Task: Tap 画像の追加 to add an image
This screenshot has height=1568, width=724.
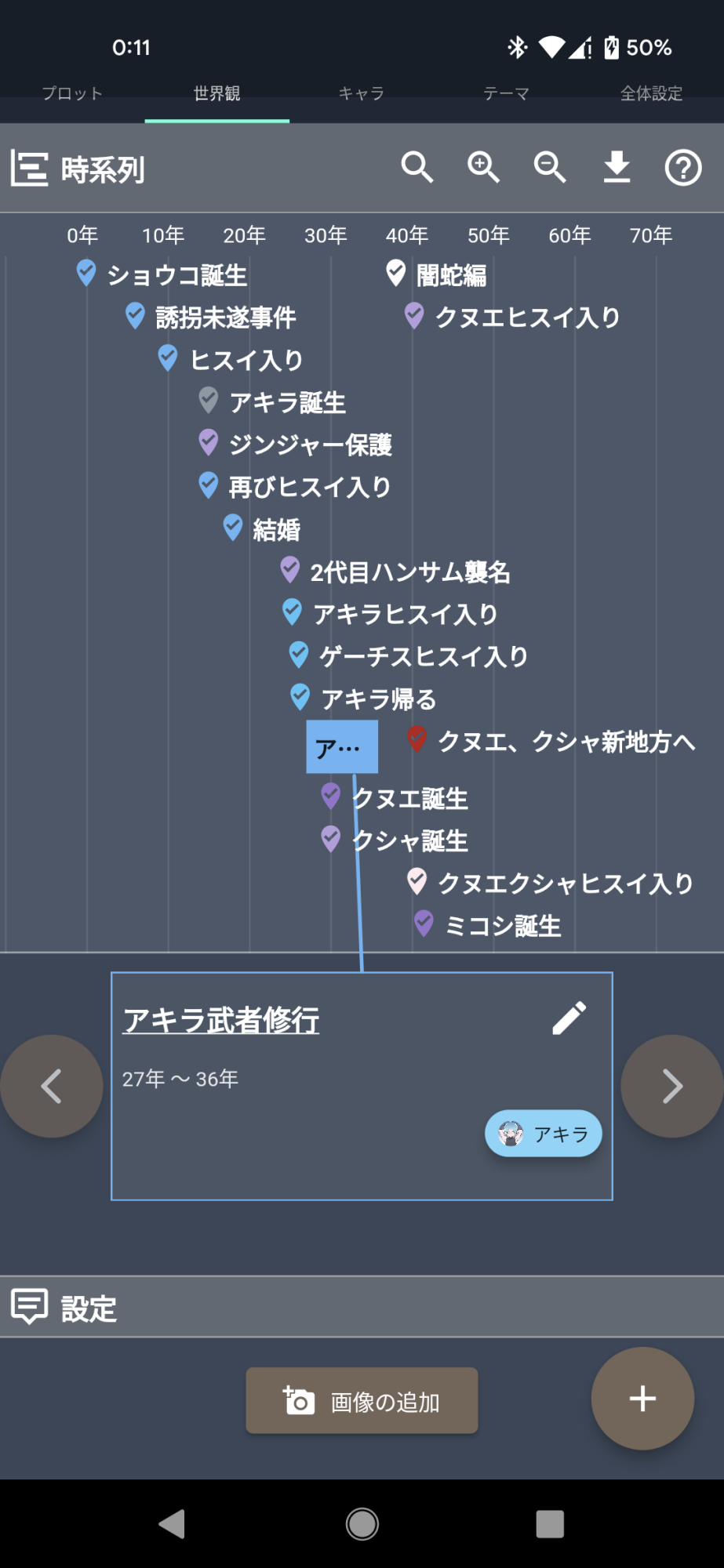Action: point(362,1401)
